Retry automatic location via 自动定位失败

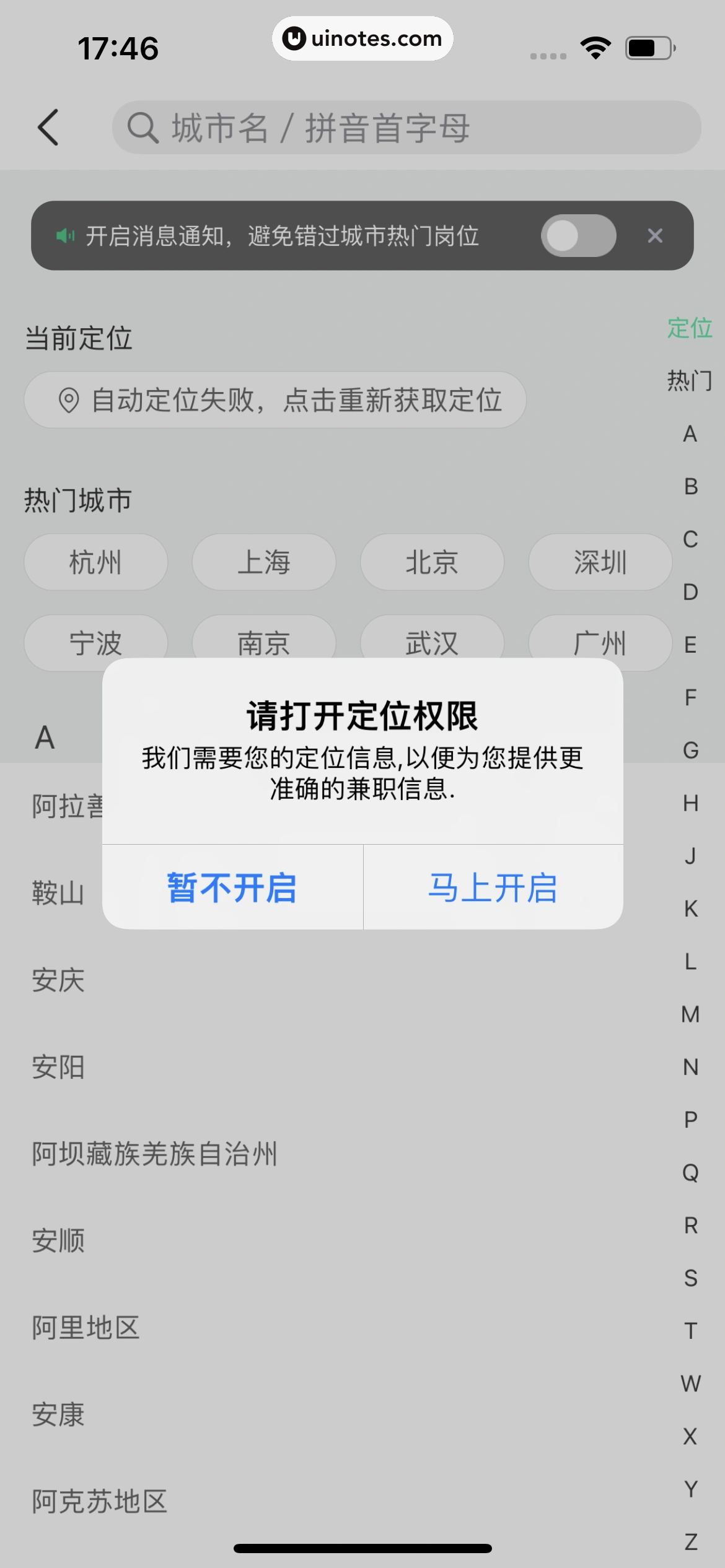click(x=275, y=400)
